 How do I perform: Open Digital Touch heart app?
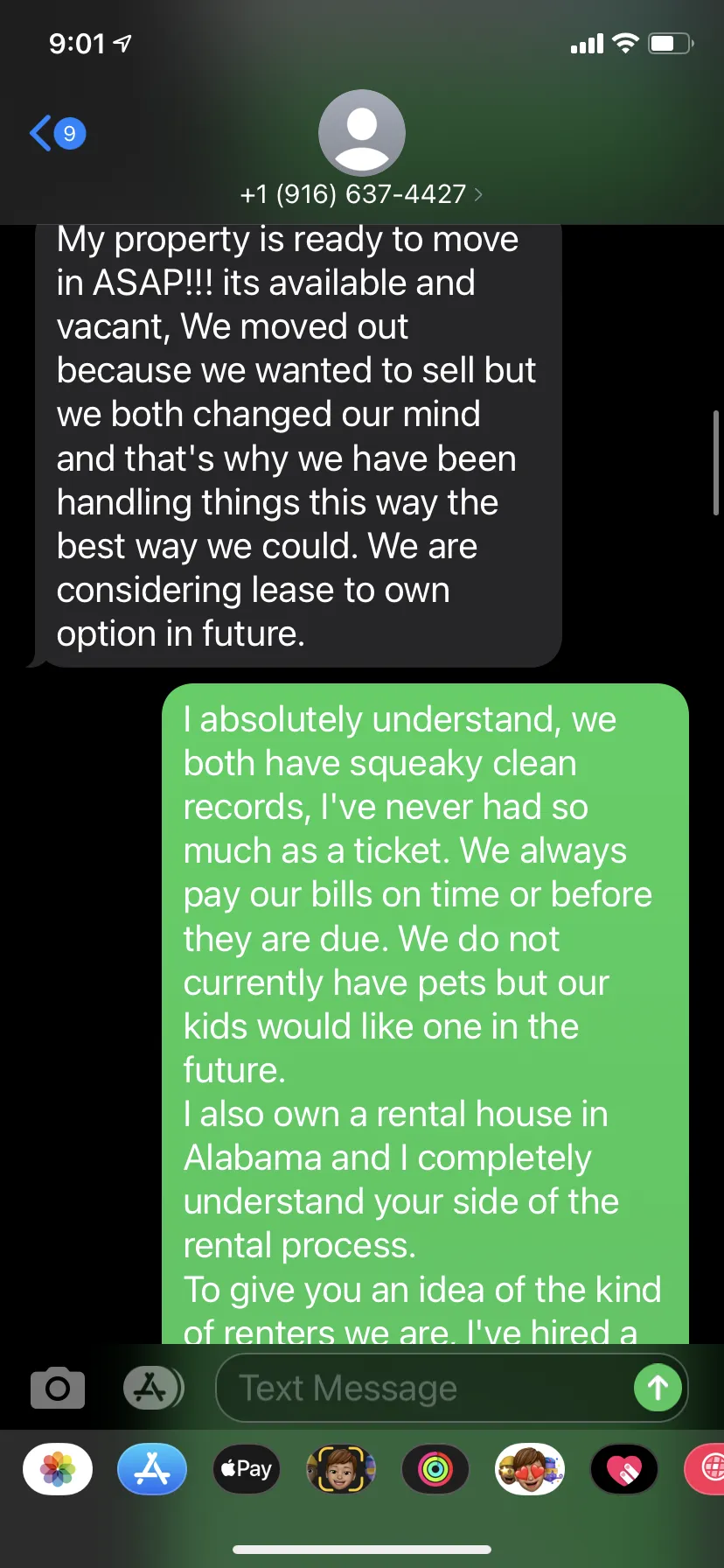coord(624,1468)
